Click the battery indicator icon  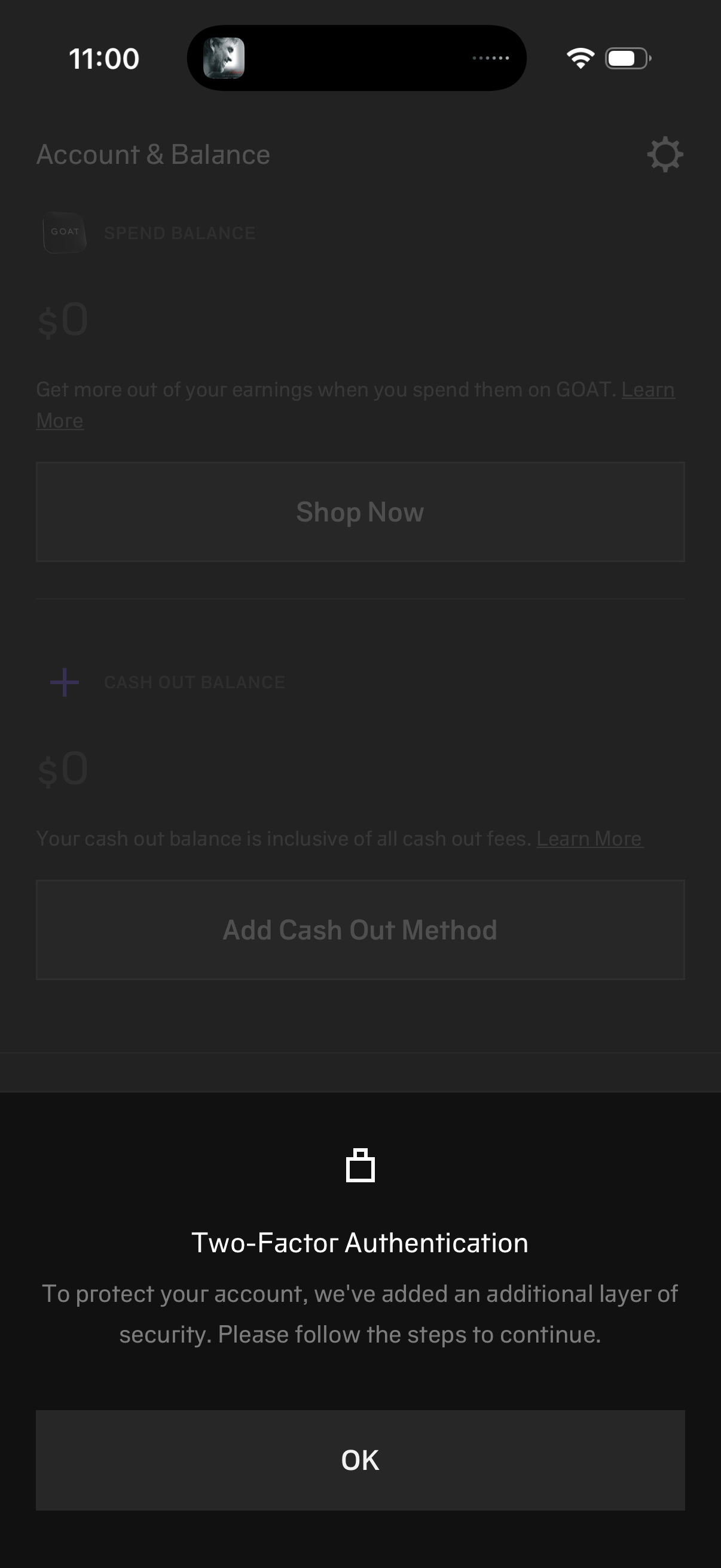point(627,59)
